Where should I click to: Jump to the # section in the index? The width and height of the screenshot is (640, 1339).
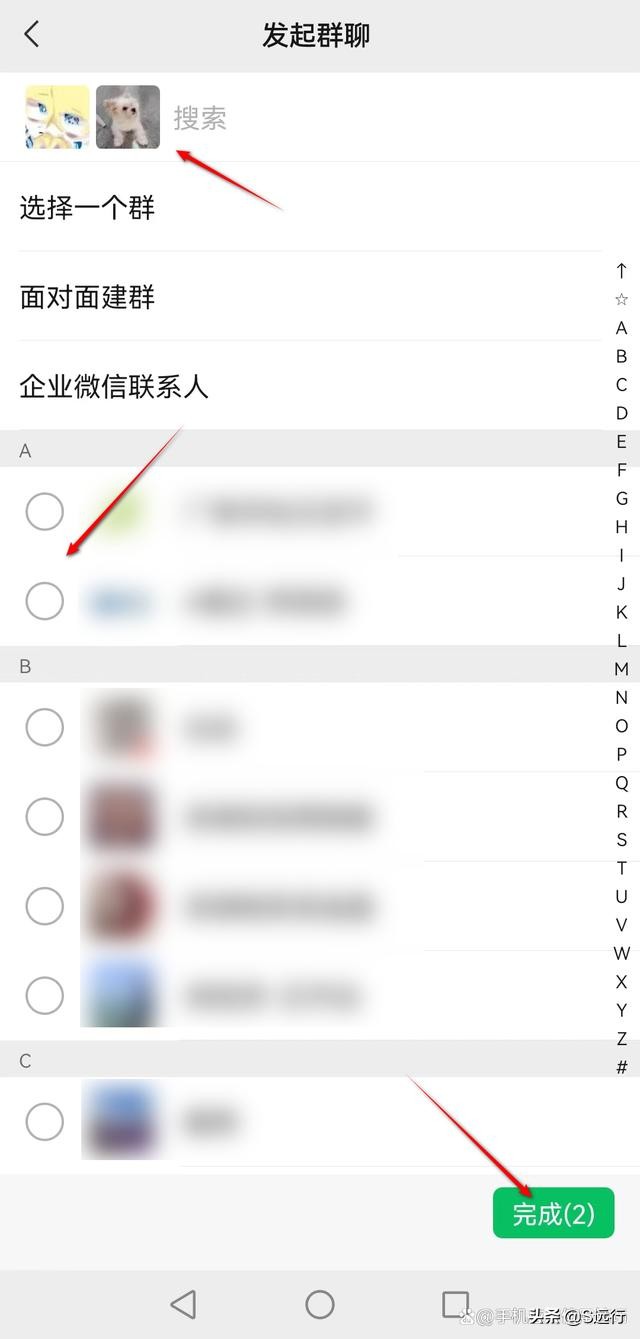(621, 1067)
